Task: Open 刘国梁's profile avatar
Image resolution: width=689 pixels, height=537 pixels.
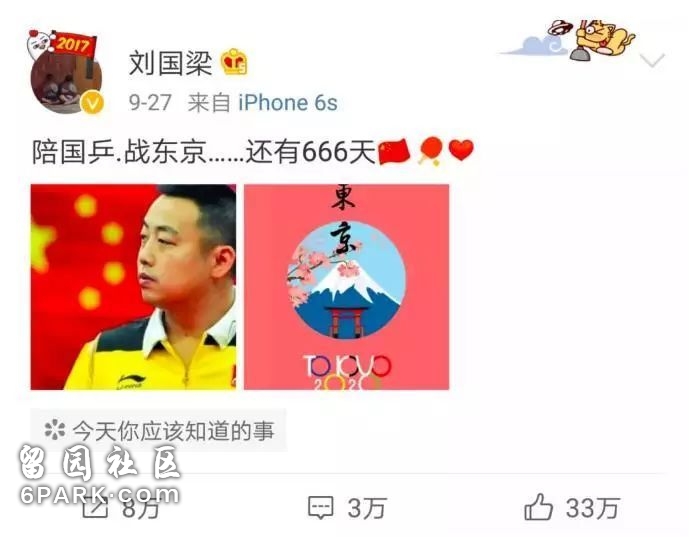Action: click(65, 78)
